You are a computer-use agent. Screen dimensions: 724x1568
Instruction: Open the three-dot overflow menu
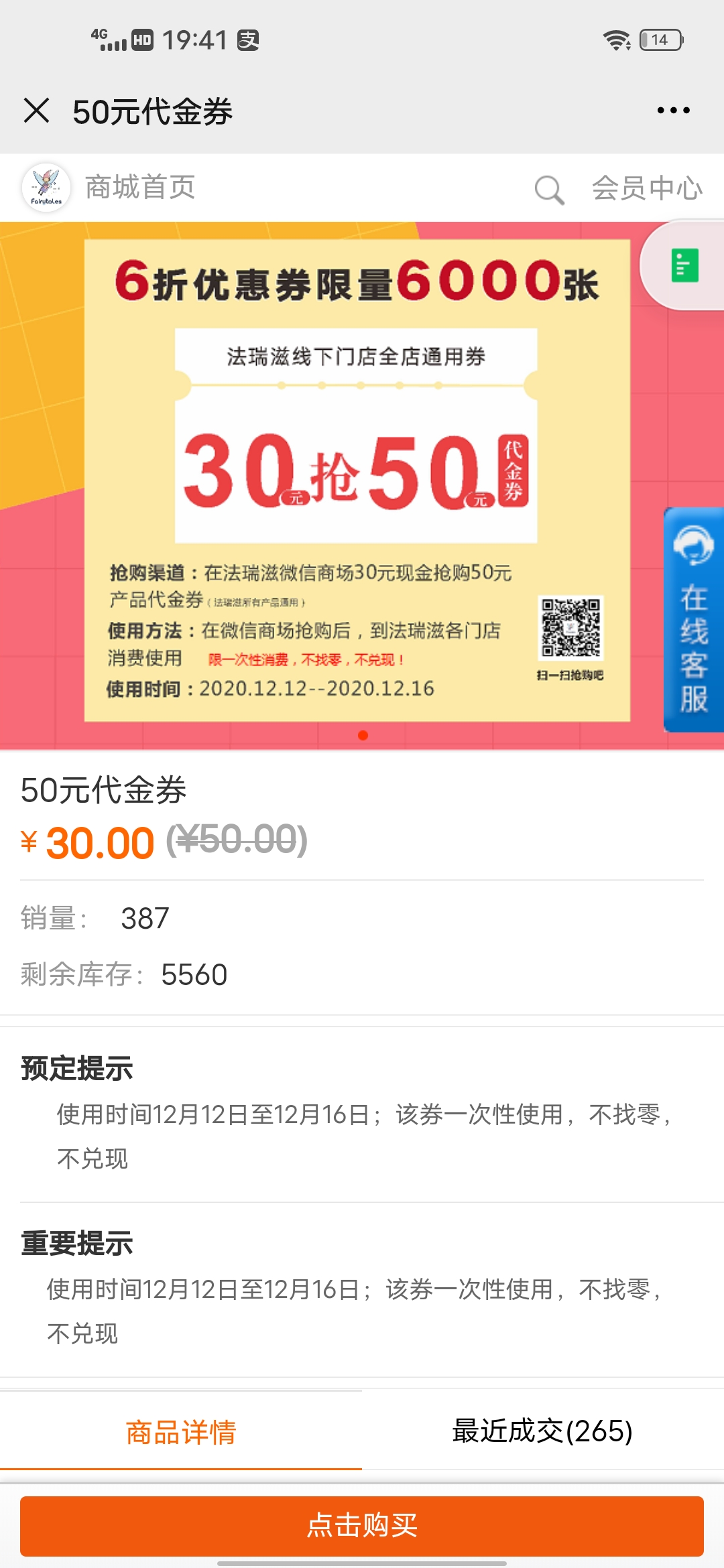pos(673,111)
